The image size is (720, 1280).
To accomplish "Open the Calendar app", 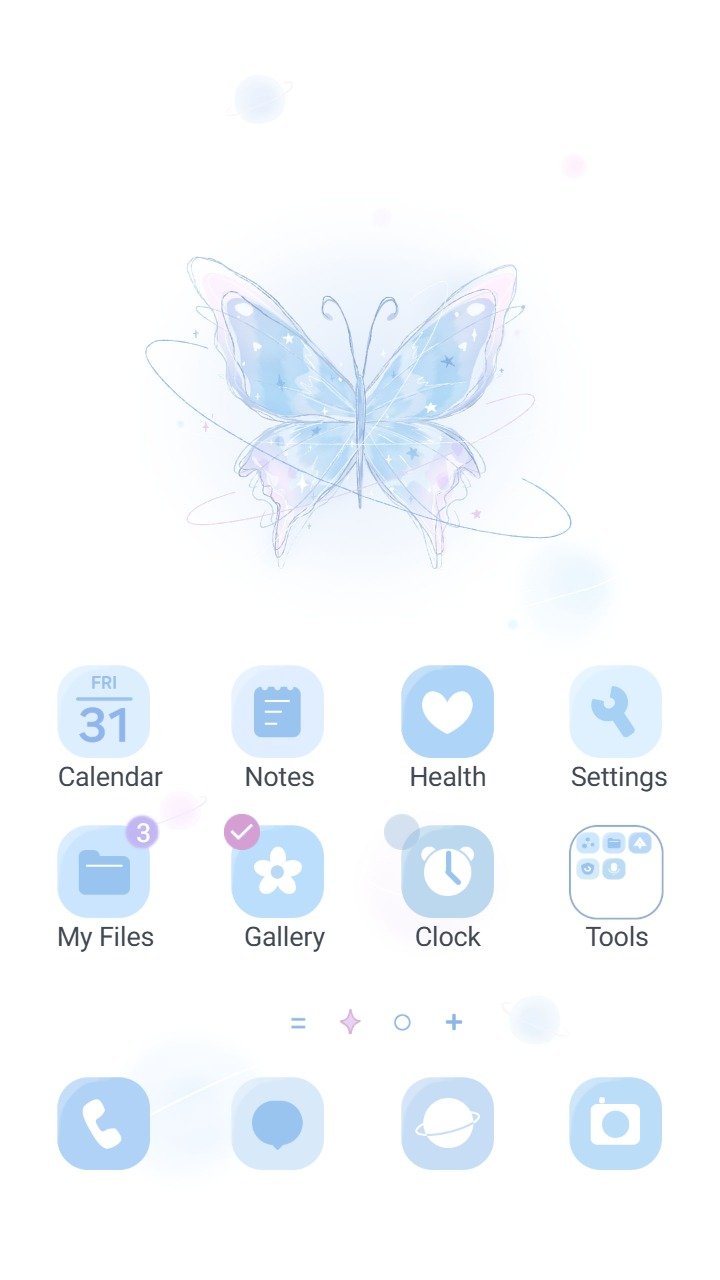I will coord(104,712).
